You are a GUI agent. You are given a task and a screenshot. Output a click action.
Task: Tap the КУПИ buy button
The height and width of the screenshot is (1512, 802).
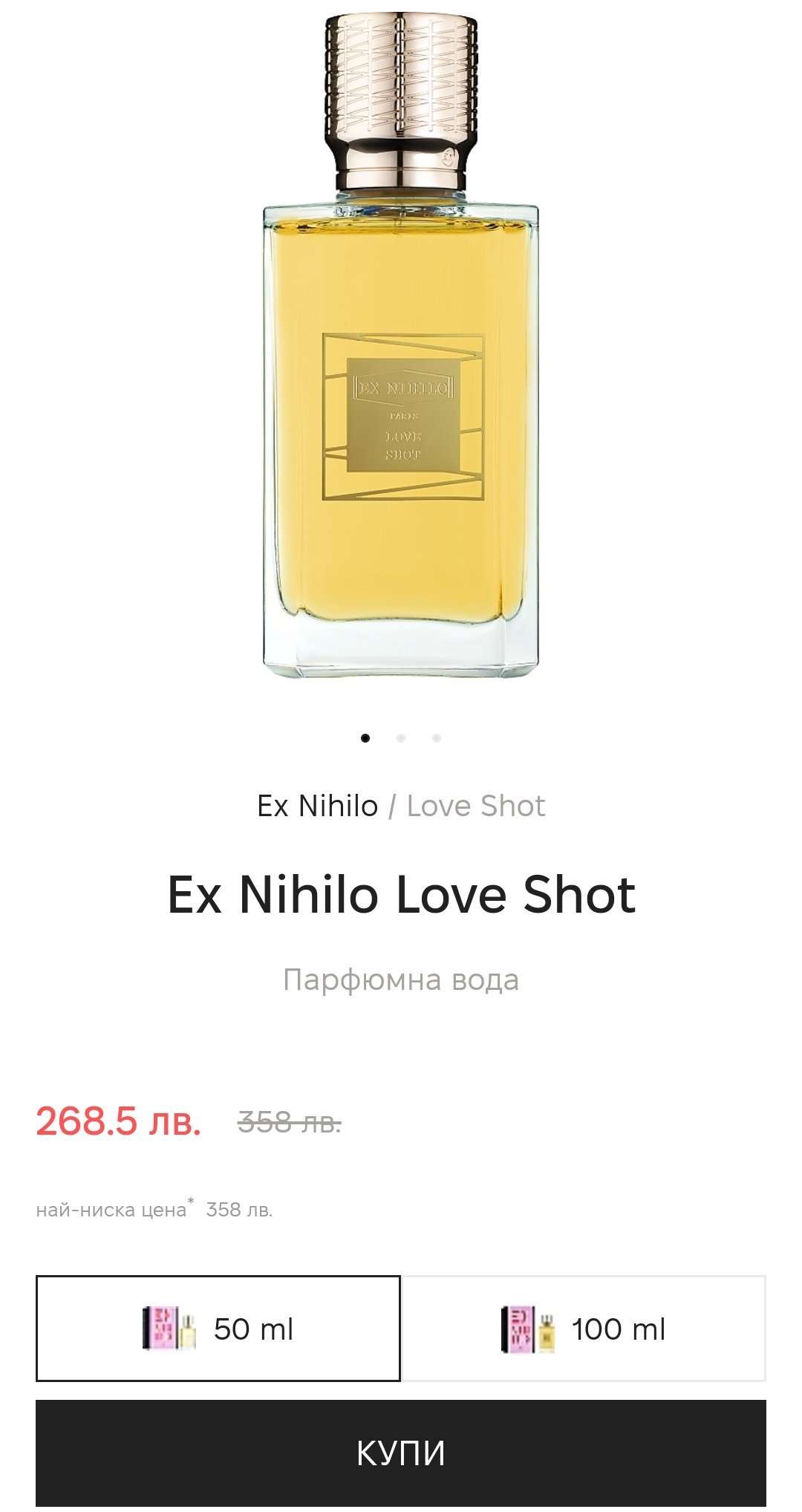(x=401, y=1453)
